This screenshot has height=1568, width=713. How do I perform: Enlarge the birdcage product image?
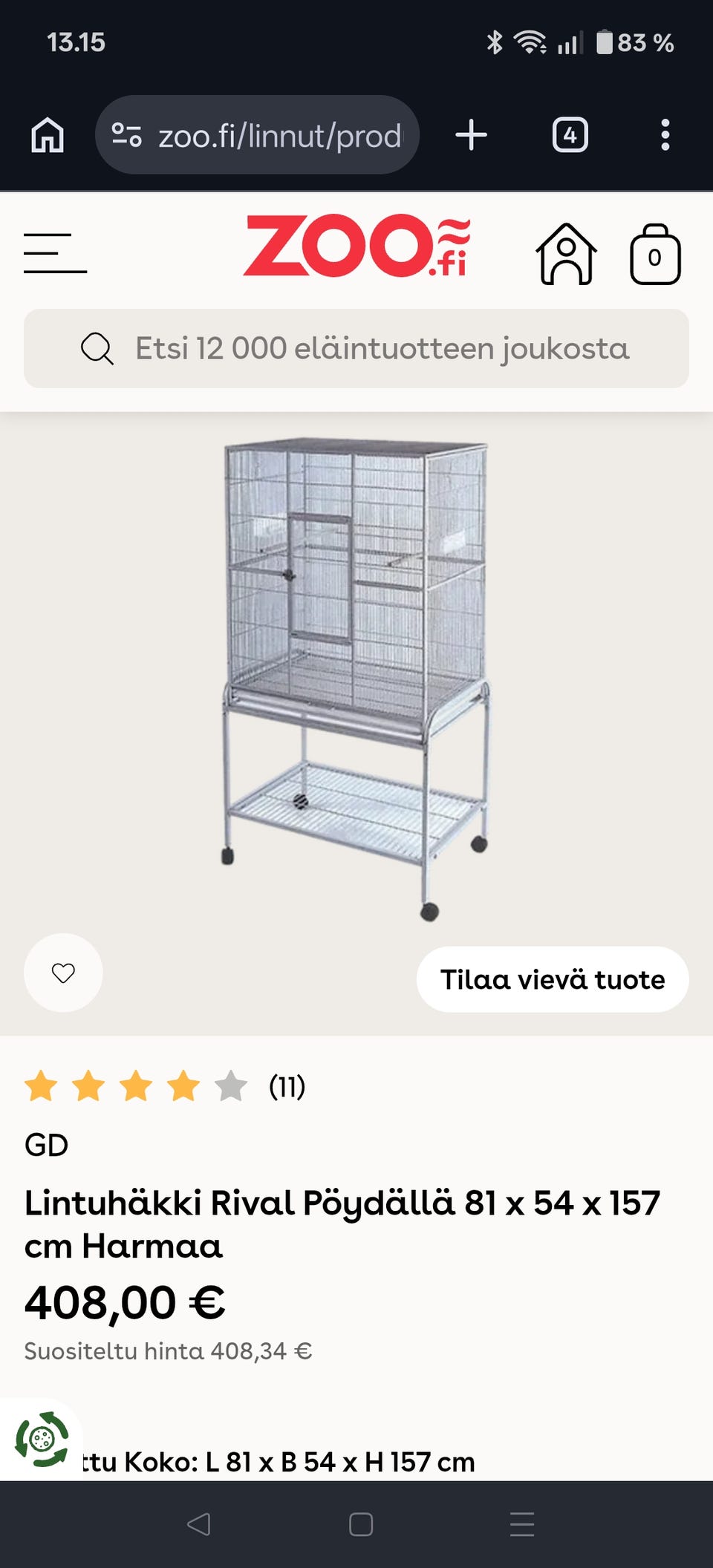[x=356, y=678]
